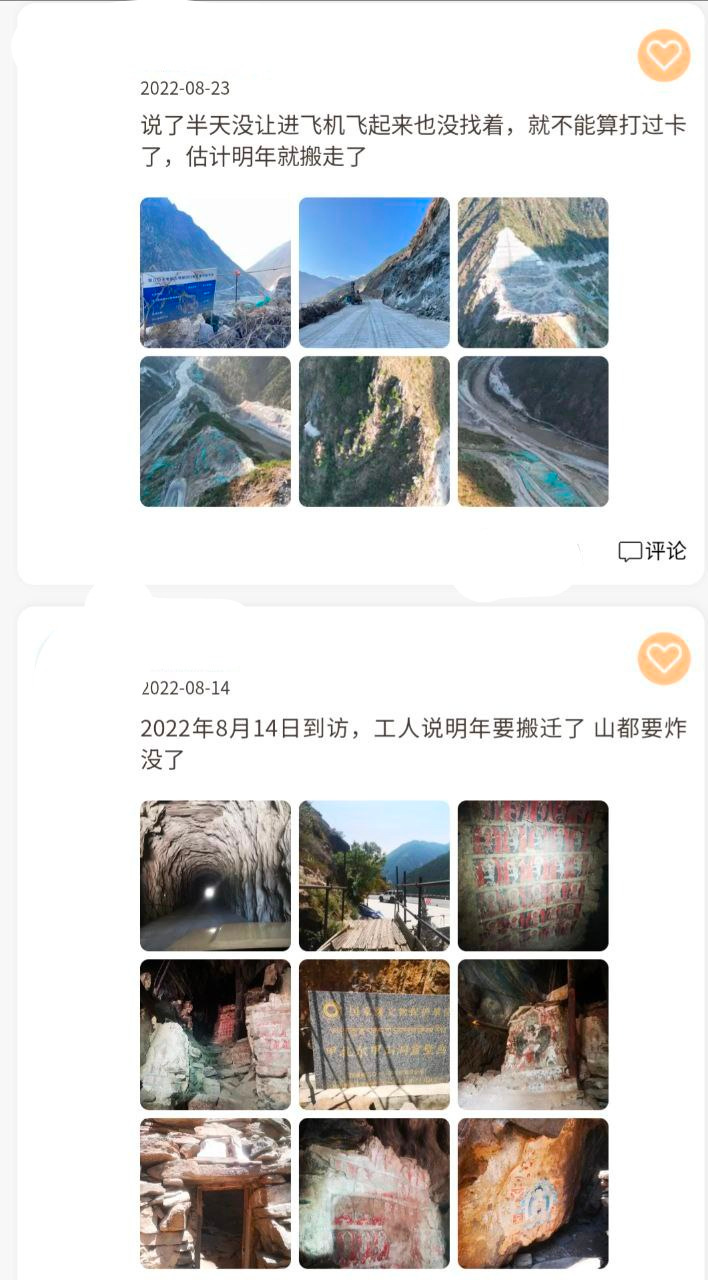View the cave with carved rocks photo
The width and height of the screenshot is (708, 1280).
point(215,1034)
